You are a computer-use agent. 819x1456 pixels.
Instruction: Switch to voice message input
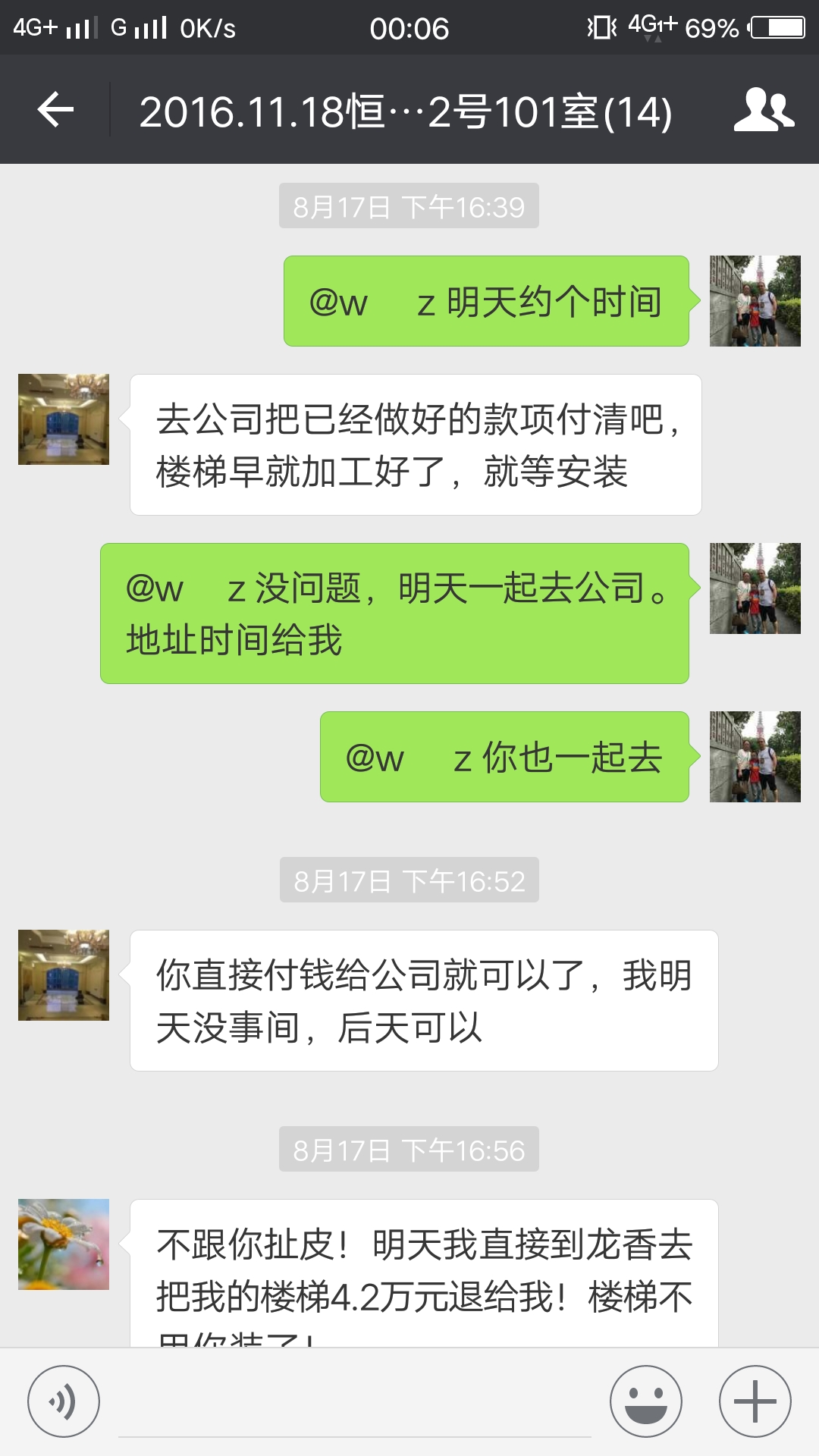[64, 1401]
